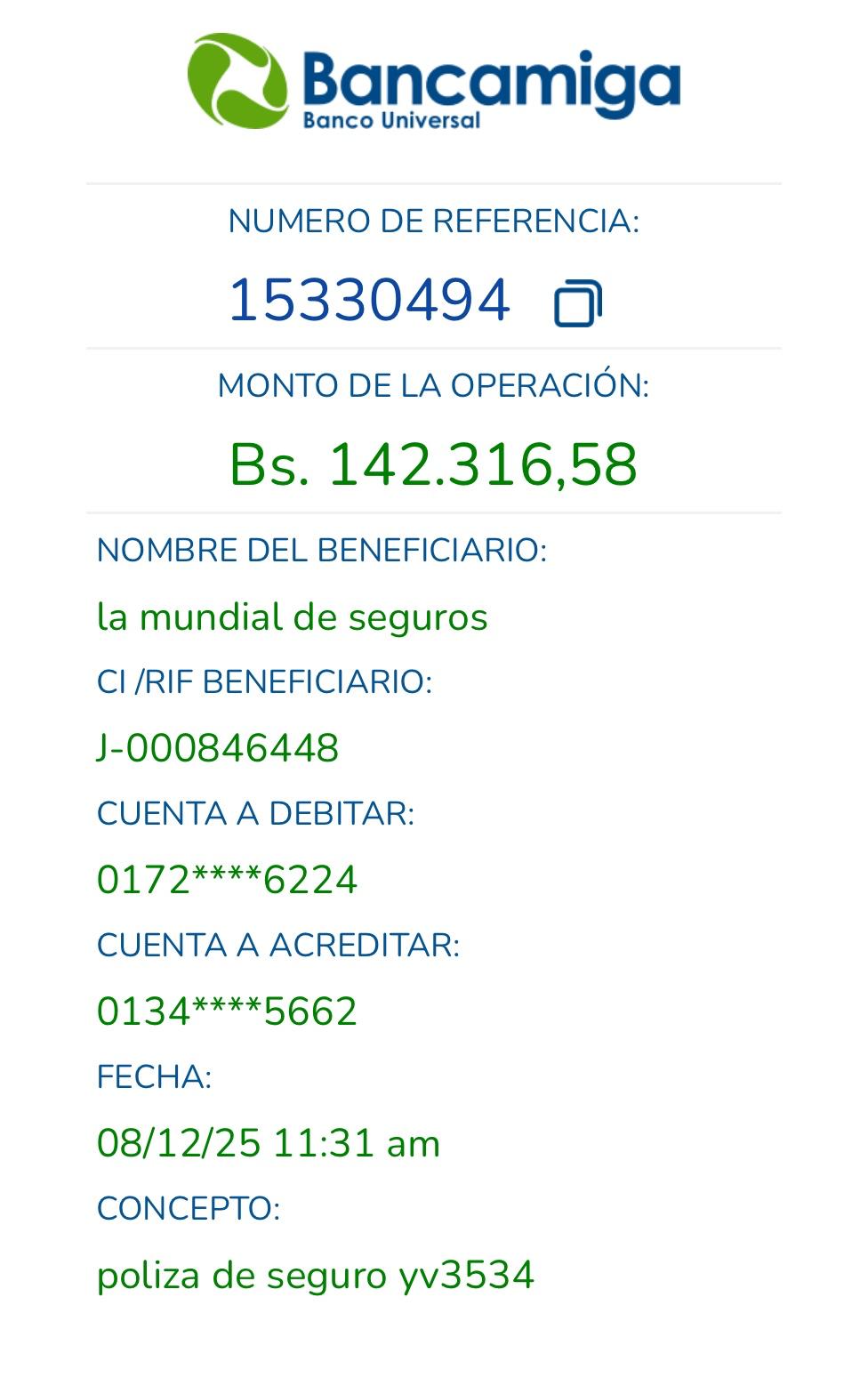
Task: Copy the reference number 15330494
Action: coord(577,303)
